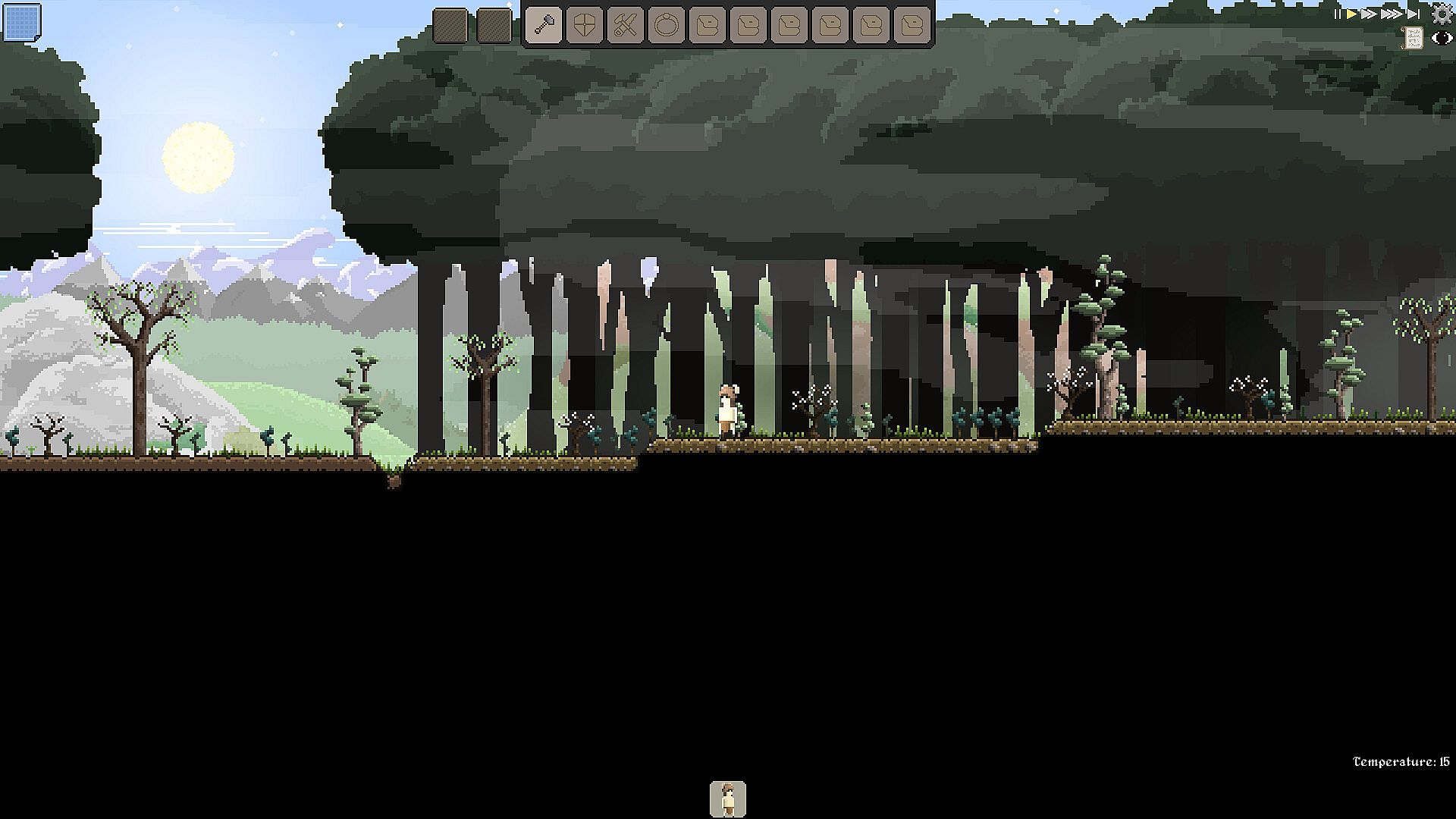
Task: Select the ring accessory slot
Action: point(667,25)
